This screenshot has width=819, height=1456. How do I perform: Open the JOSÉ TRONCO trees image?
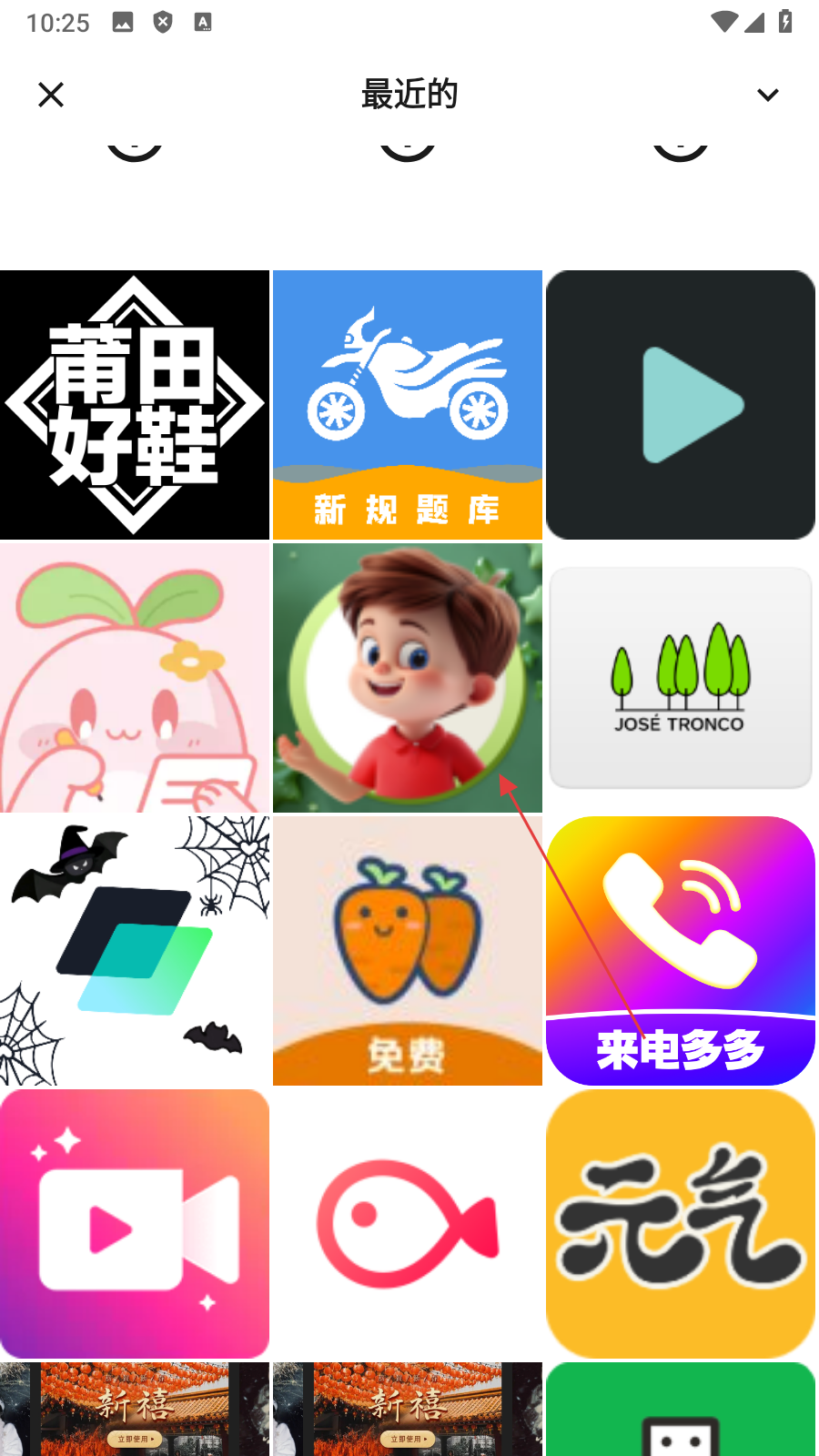[x=681, y=678]
